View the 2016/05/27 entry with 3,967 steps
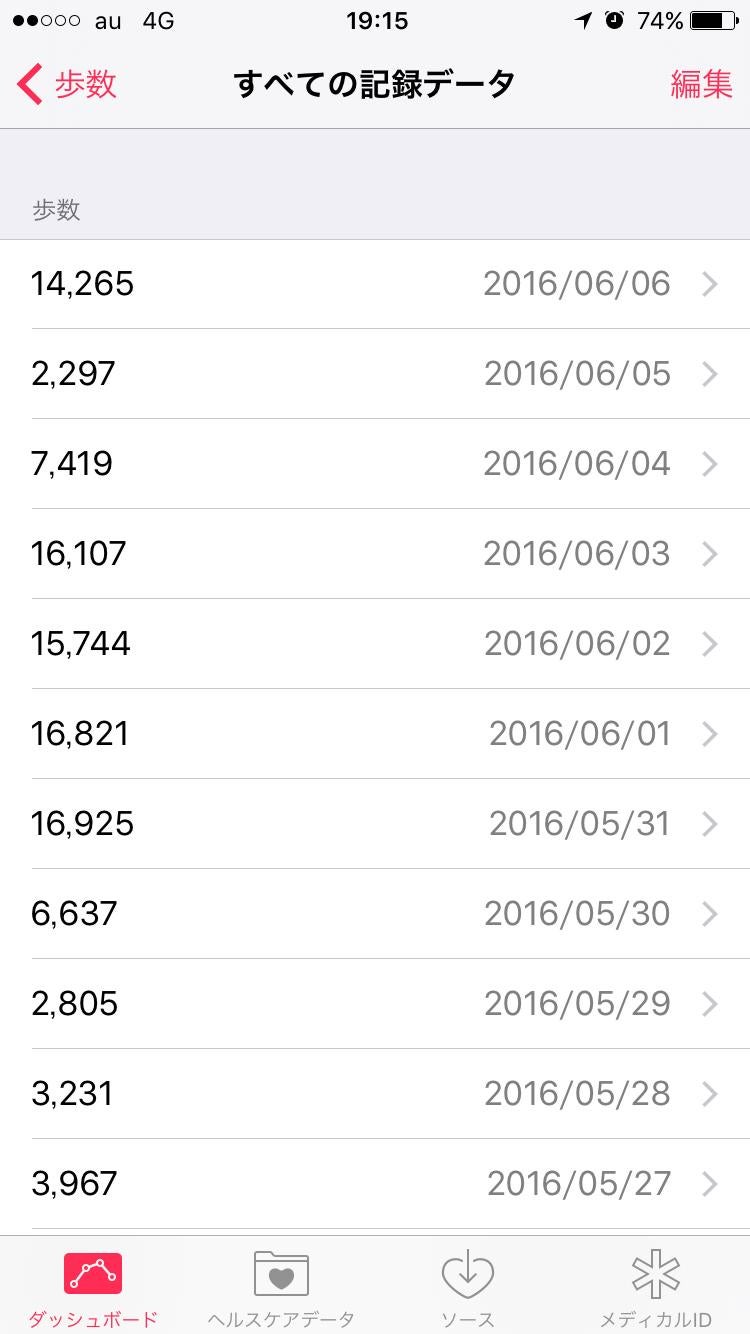The image size is (750, 1334). (375, 1184)
